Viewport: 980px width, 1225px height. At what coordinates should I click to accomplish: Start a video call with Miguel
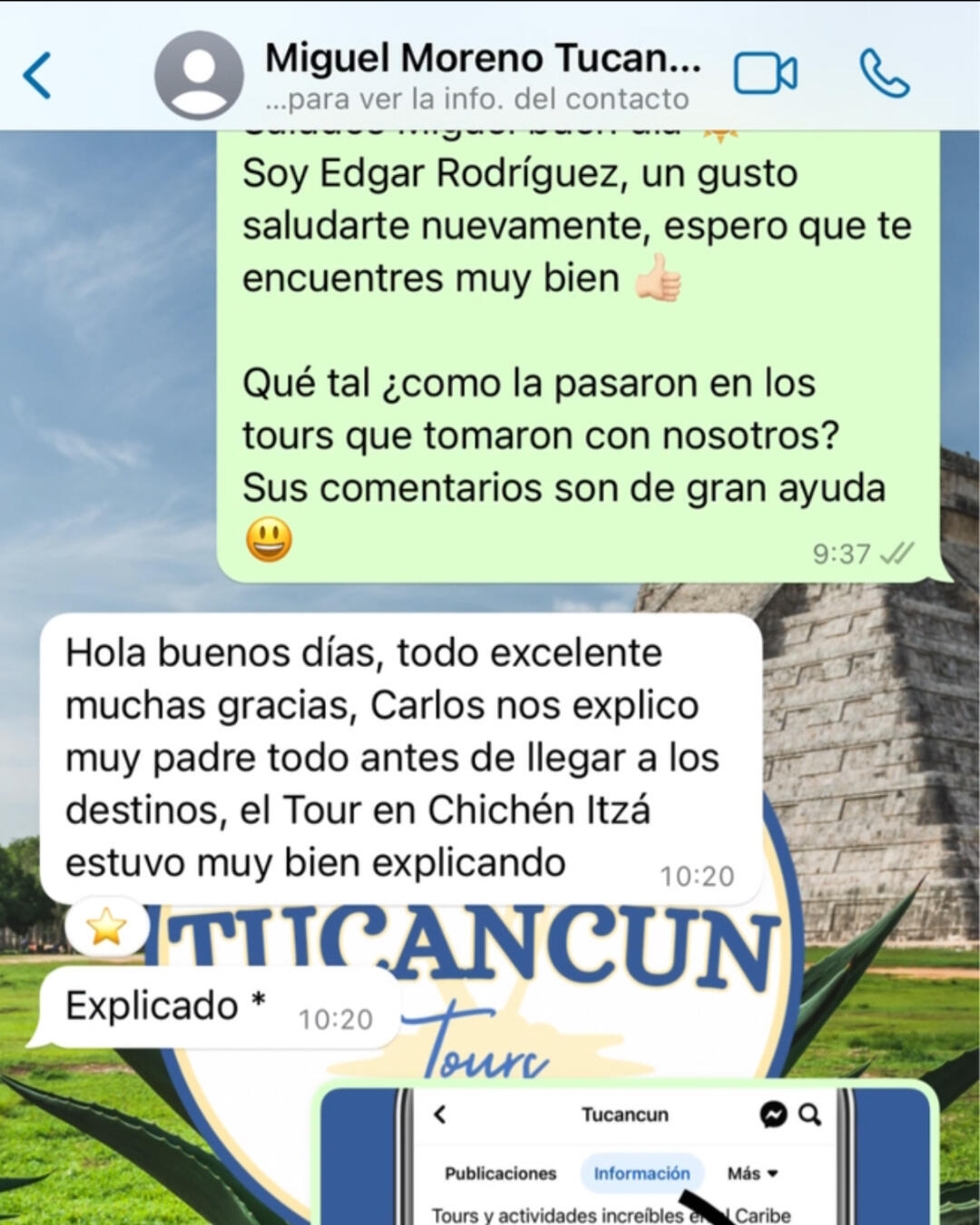tap(765, 74)
